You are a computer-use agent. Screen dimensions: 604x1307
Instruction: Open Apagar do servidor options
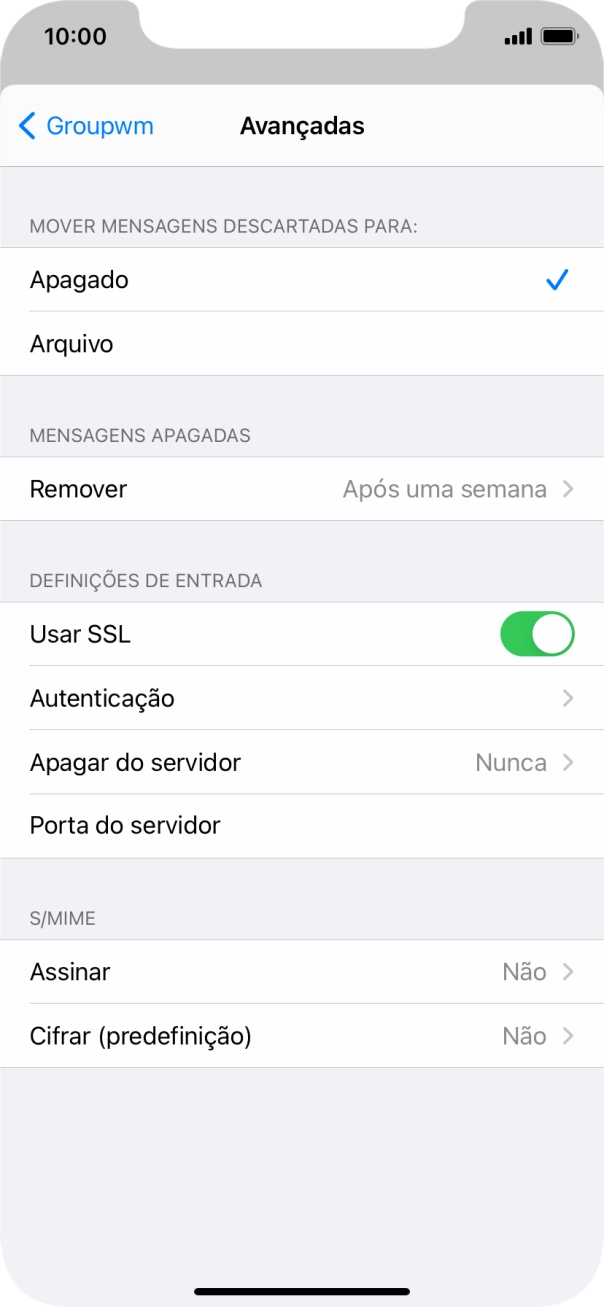300,762
